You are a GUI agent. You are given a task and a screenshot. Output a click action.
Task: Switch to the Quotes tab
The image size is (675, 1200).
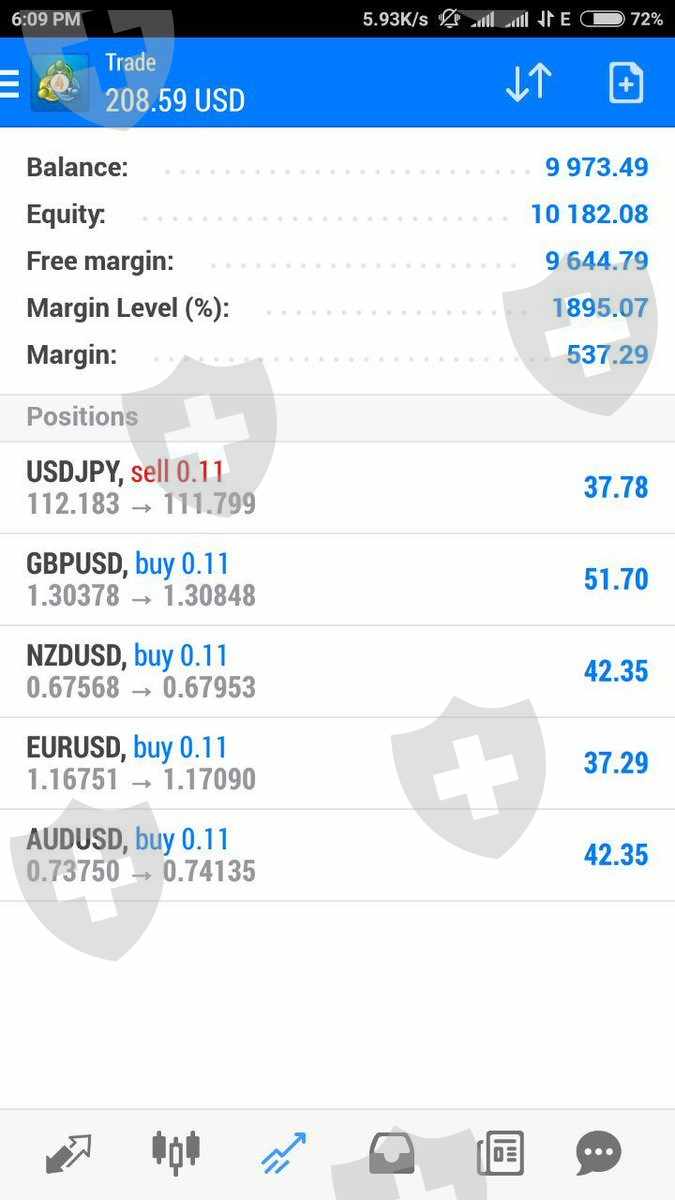tap(69, 1154)
